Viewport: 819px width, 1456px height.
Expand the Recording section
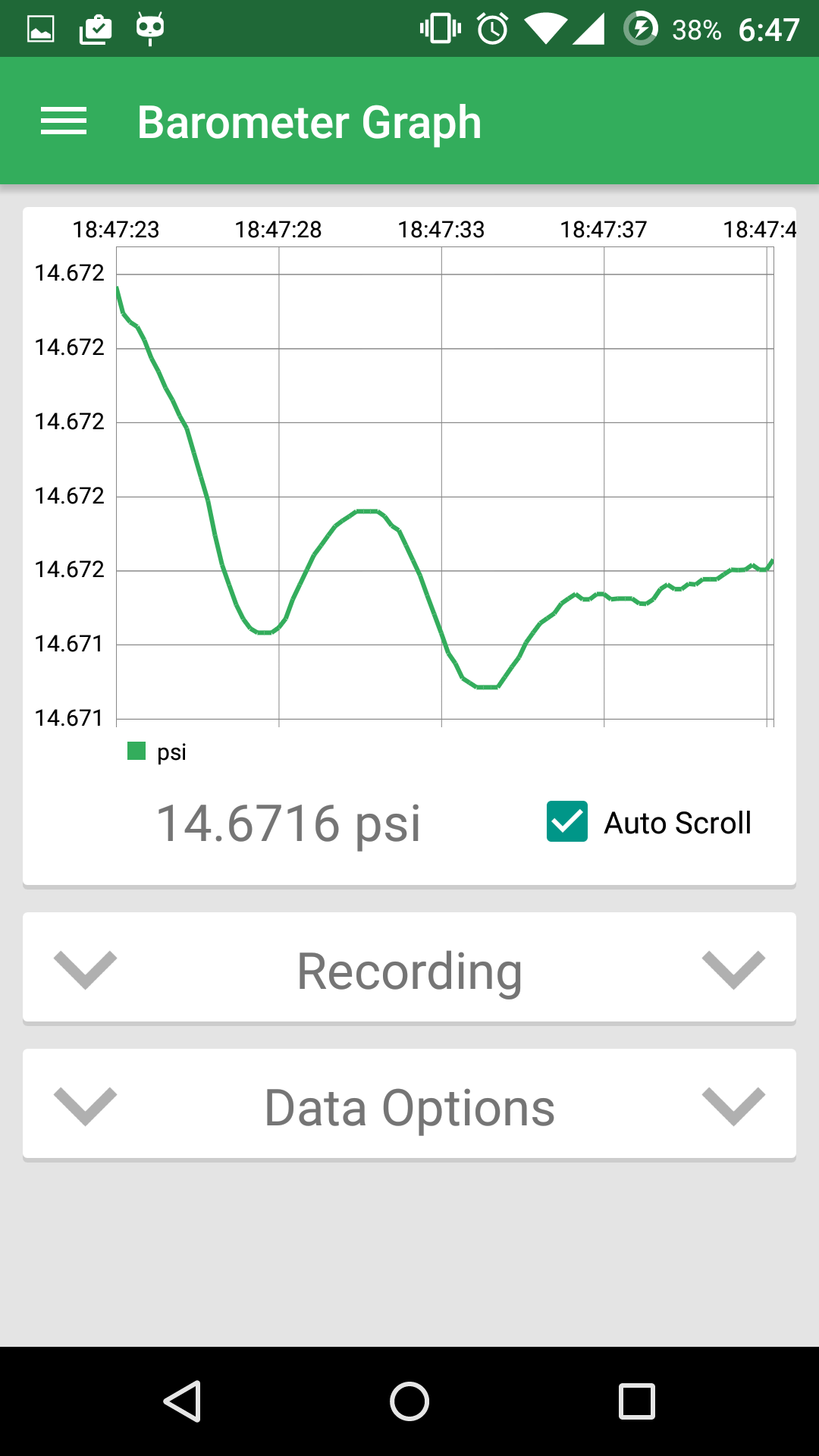tap(409, 970)
